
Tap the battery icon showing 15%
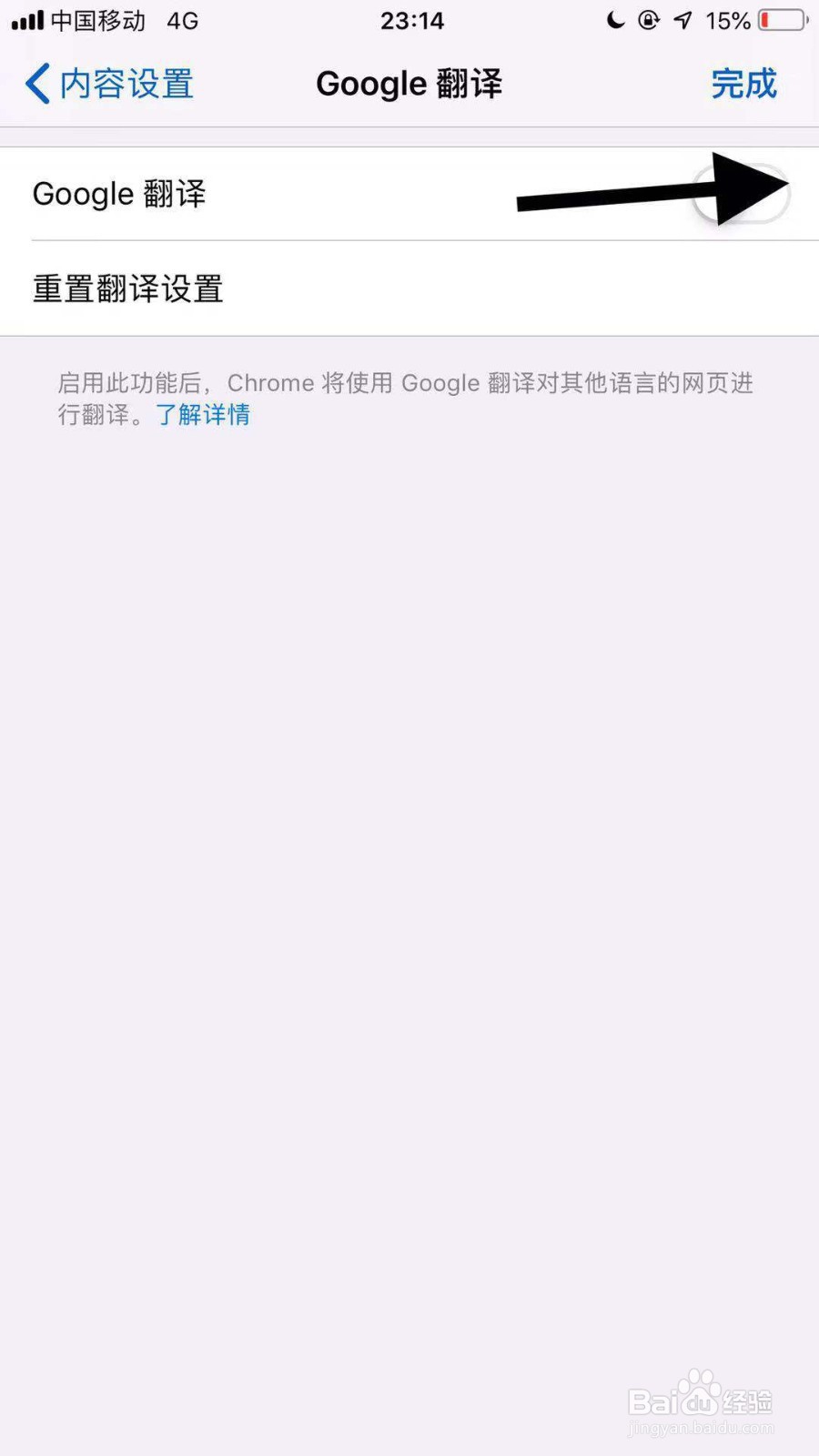[x=778, y=20]
